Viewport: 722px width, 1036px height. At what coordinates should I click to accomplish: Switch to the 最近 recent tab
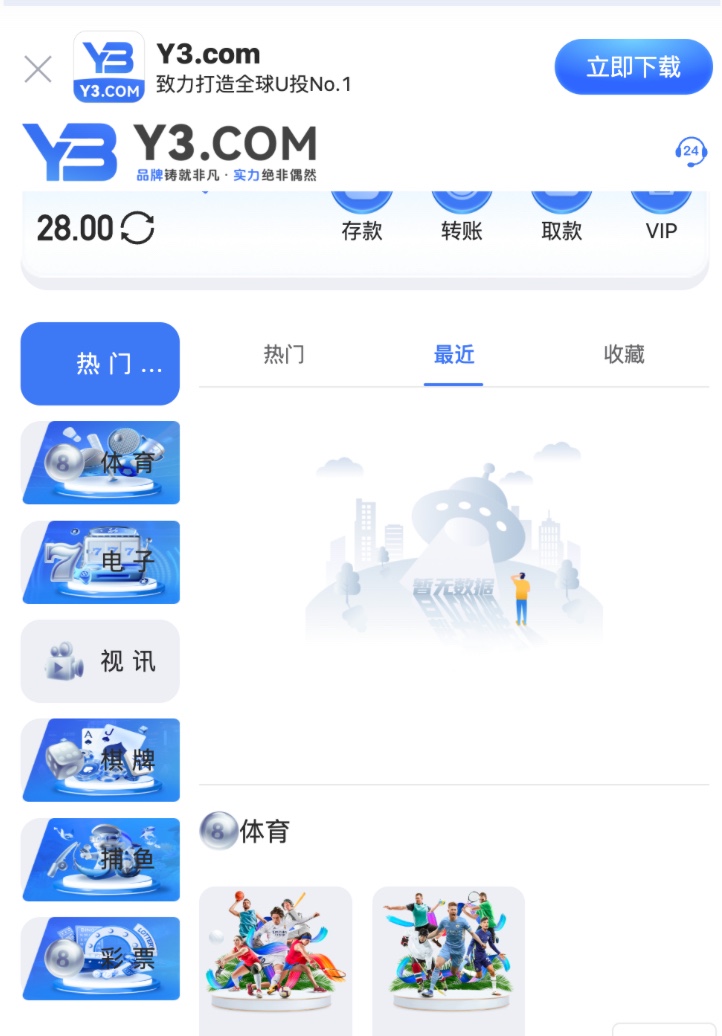[x=453, y=354]
